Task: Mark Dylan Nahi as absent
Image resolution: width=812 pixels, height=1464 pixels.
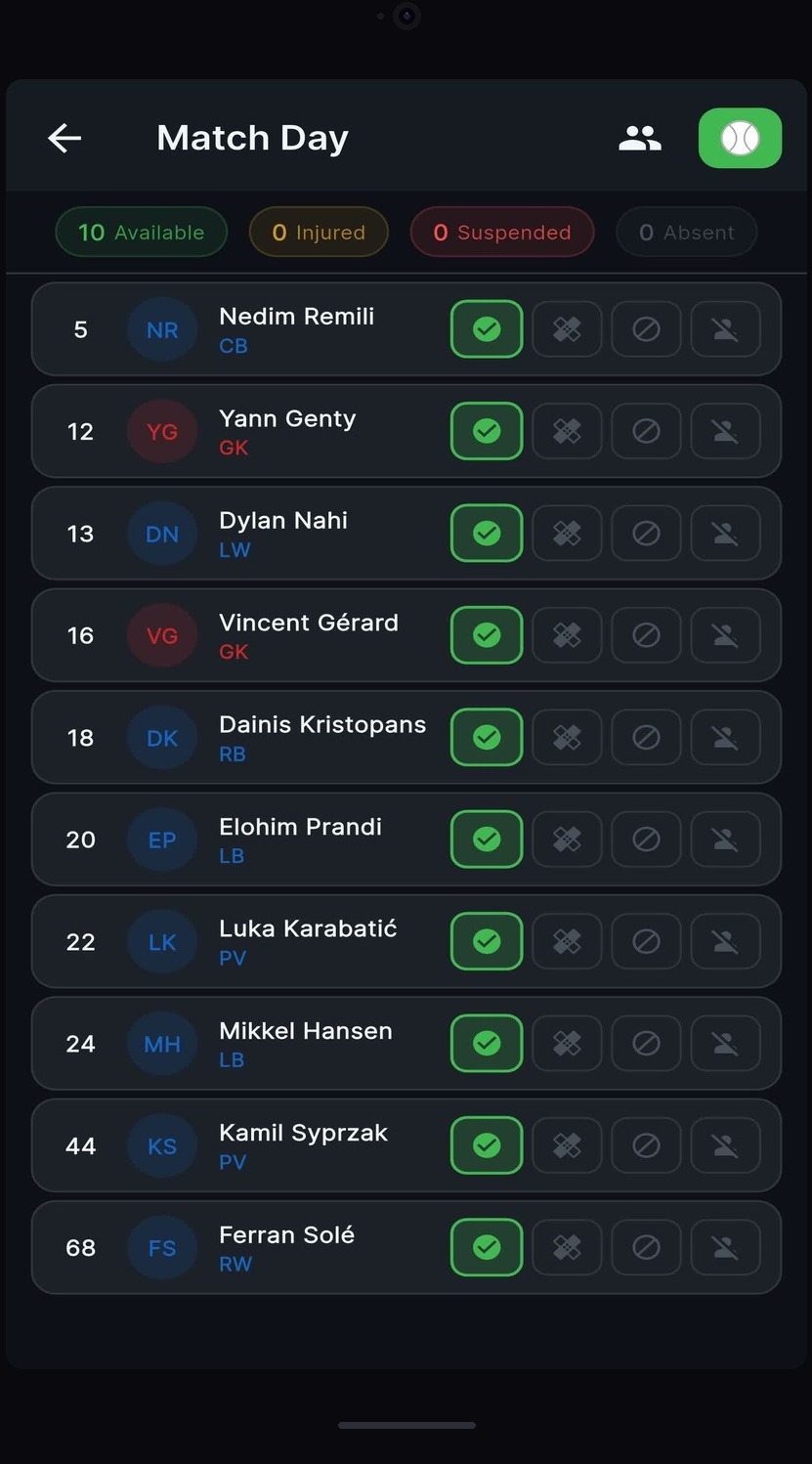Action: tap(725, 533)
